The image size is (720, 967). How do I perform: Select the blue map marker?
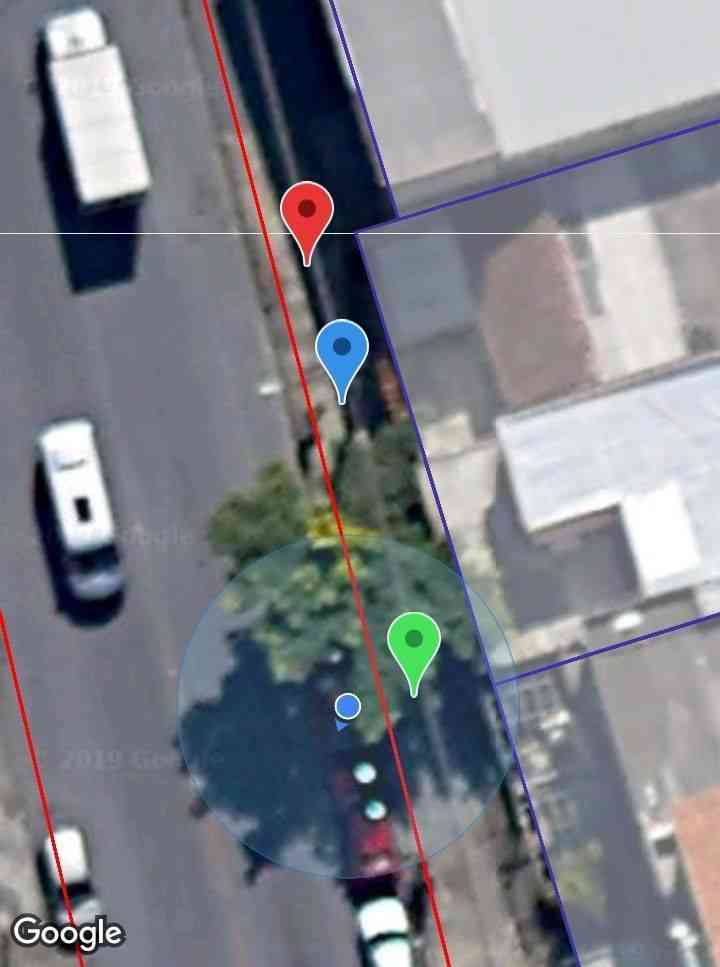point(342,352)
